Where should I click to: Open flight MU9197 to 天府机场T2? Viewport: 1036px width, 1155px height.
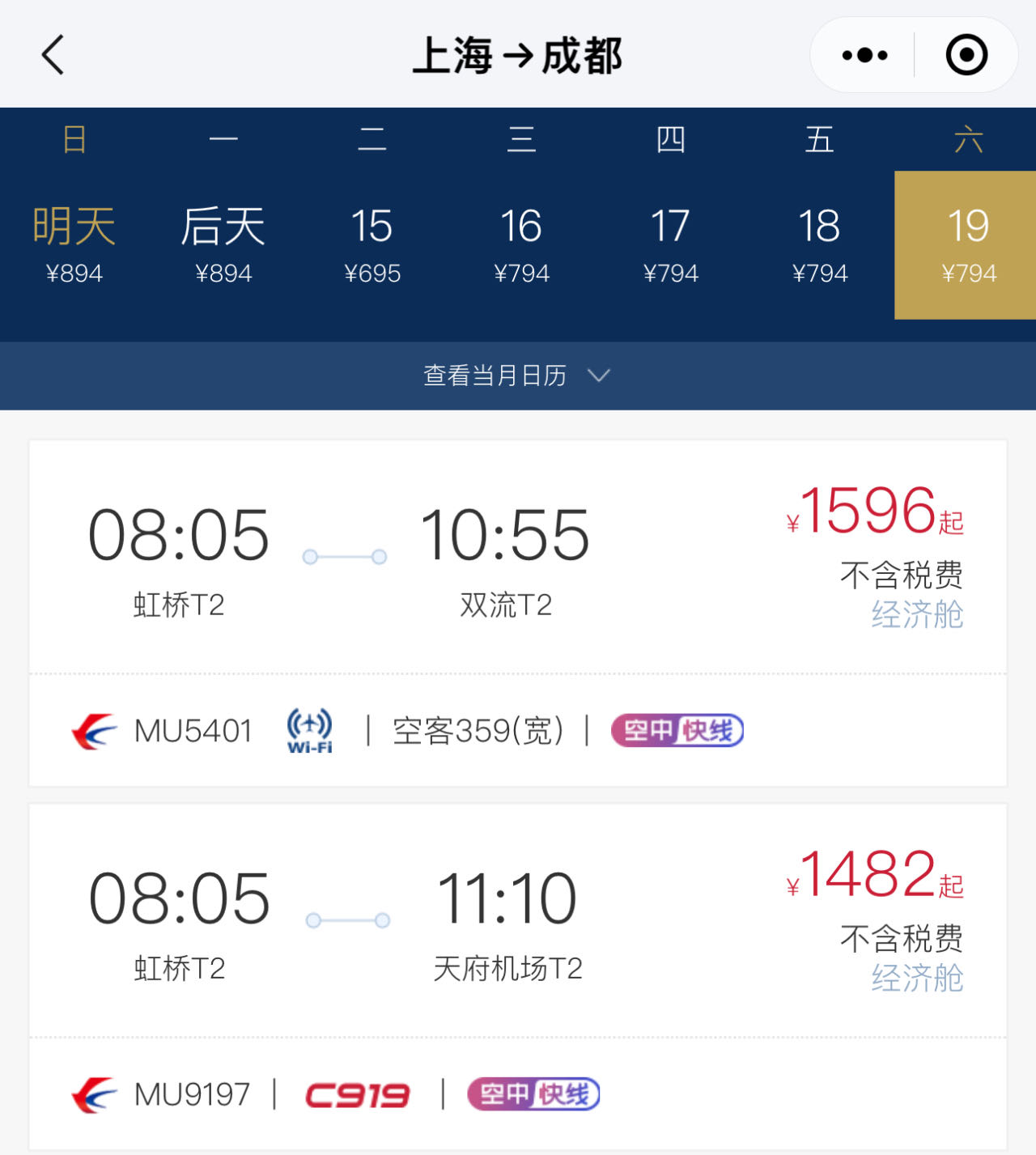[x=518, y=977]
